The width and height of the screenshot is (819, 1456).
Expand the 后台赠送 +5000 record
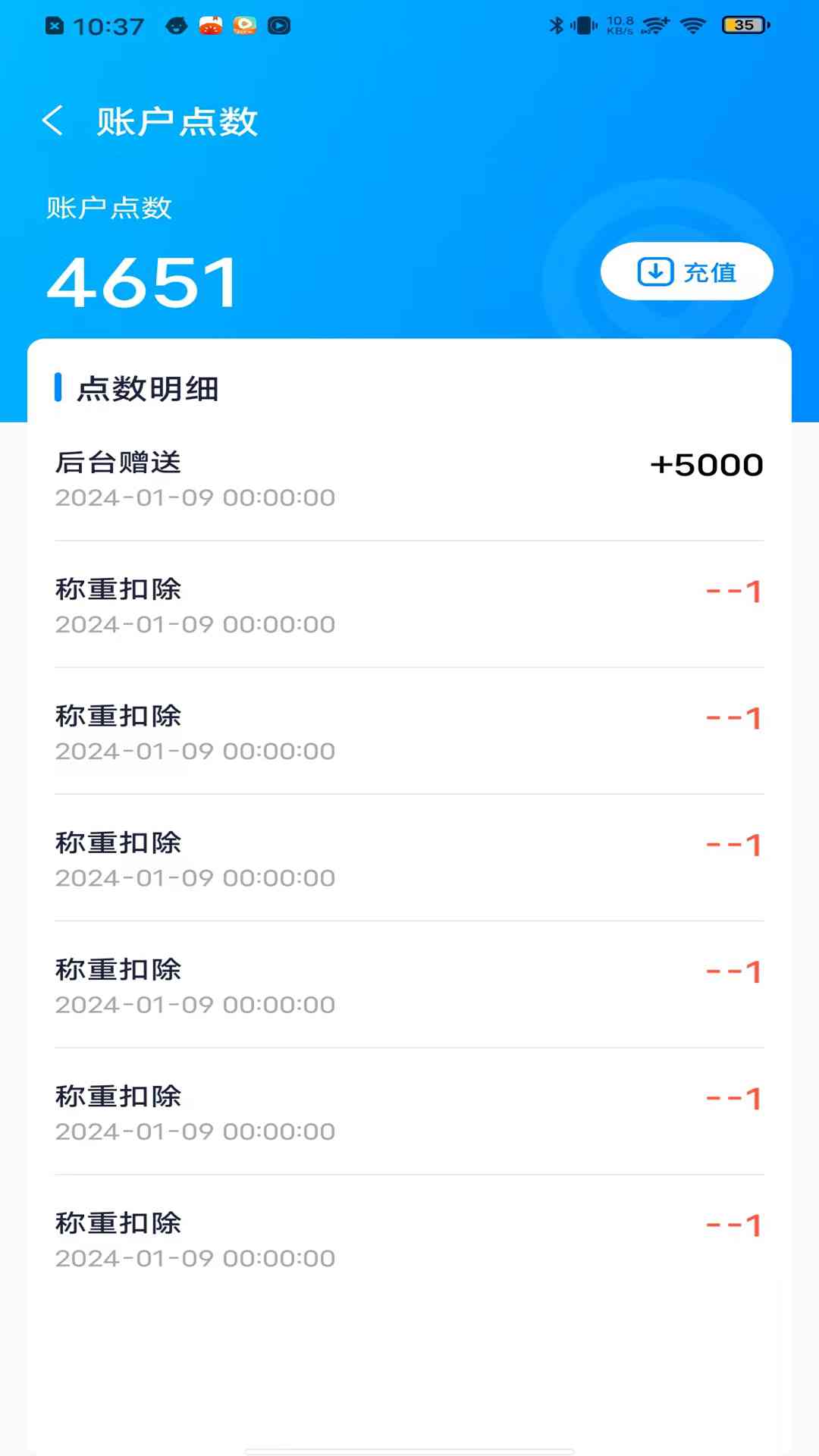click(409, 478)
